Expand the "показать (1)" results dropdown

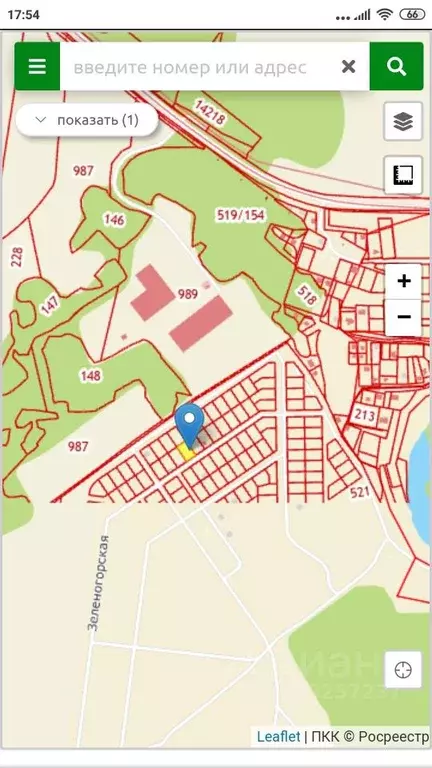[x=87, y=120]
